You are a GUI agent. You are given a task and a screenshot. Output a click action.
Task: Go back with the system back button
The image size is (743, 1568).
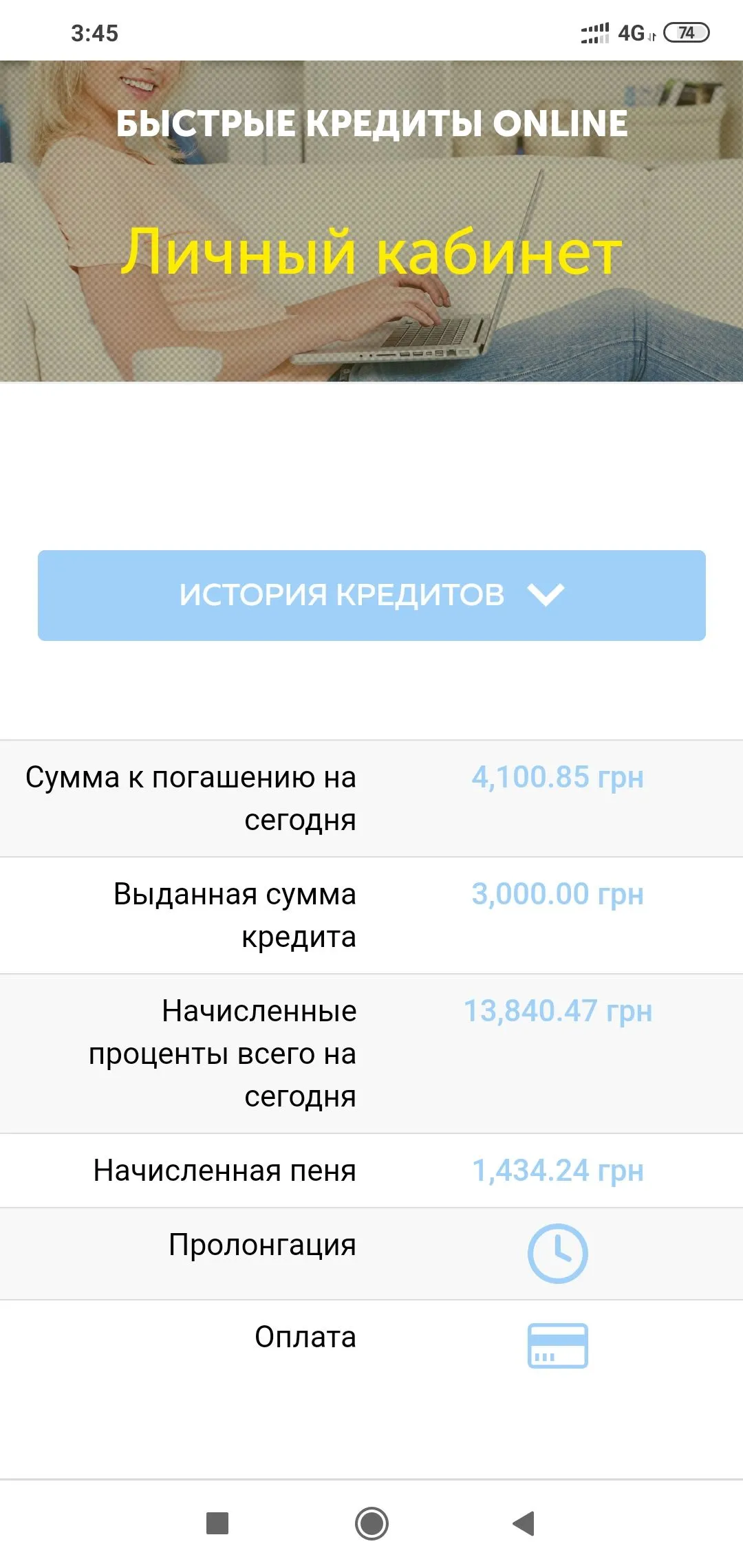coord(524,1523)
